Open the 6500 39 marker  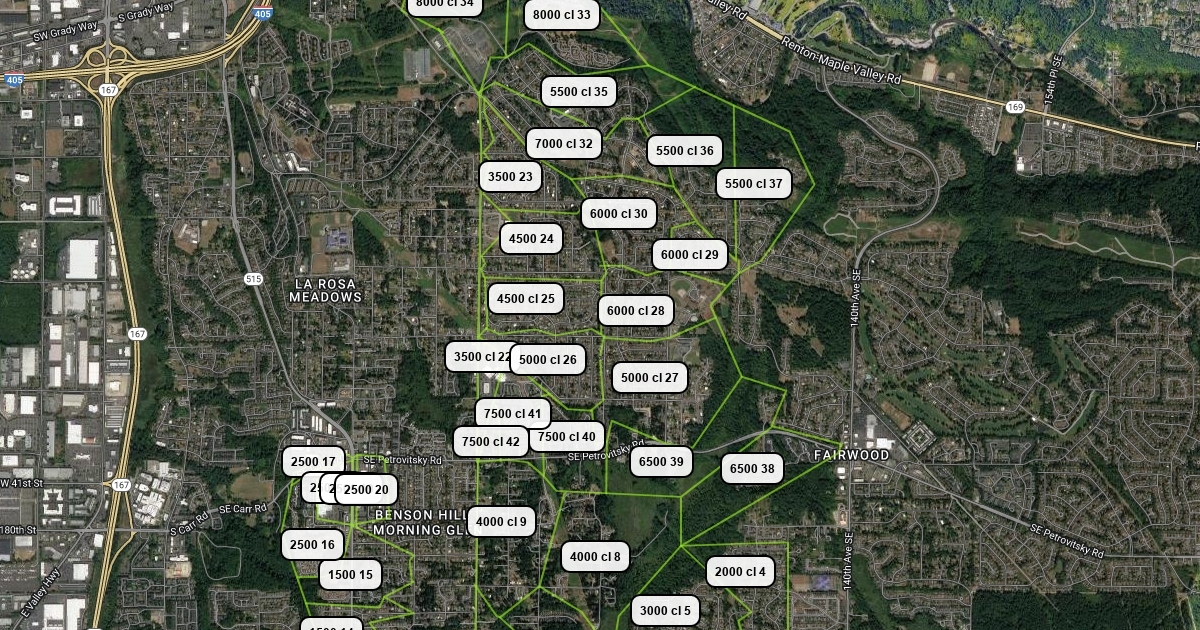tap(661, 462)
